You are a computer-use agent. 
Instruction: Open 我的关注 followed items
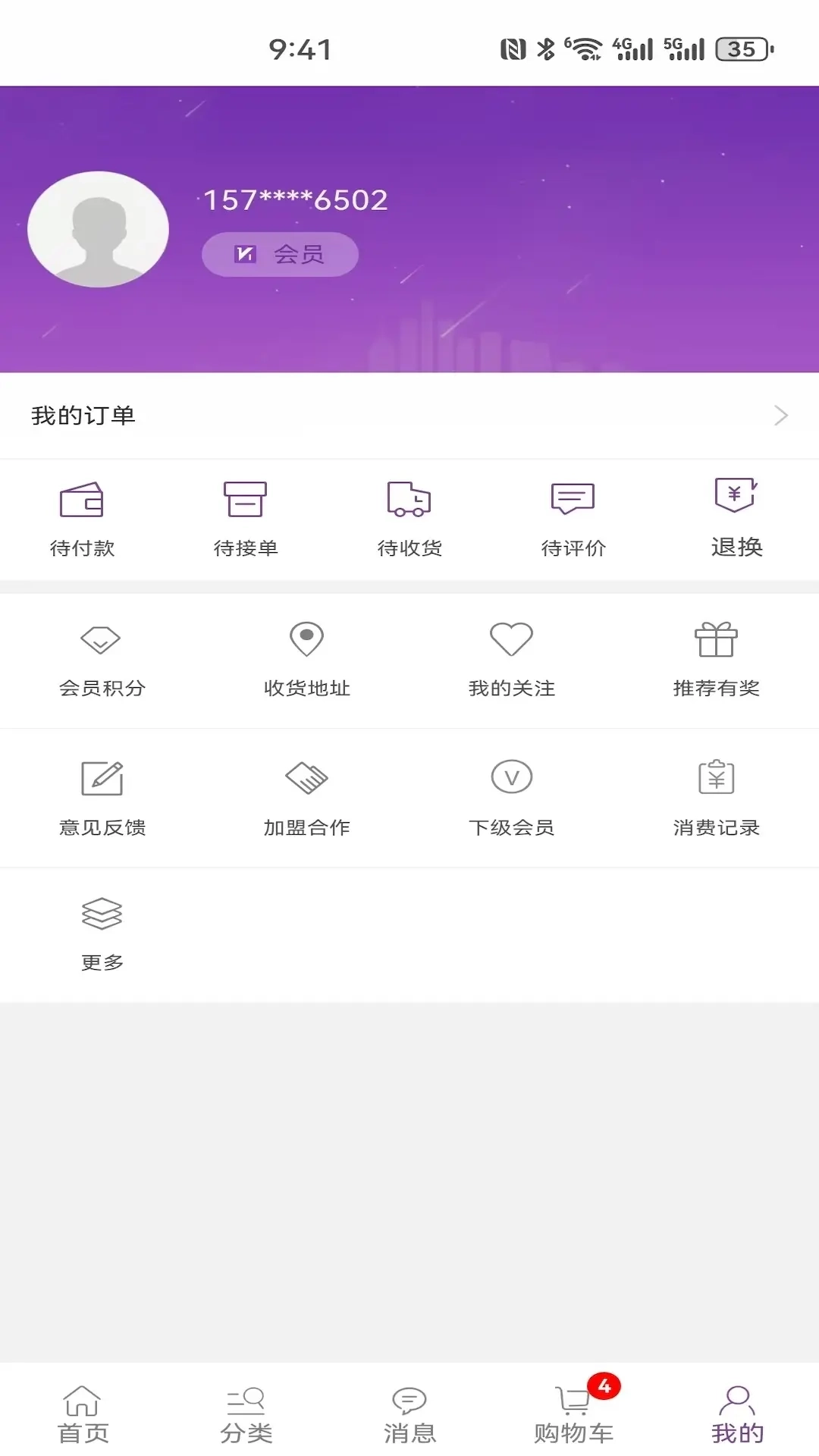pos(512,658)
